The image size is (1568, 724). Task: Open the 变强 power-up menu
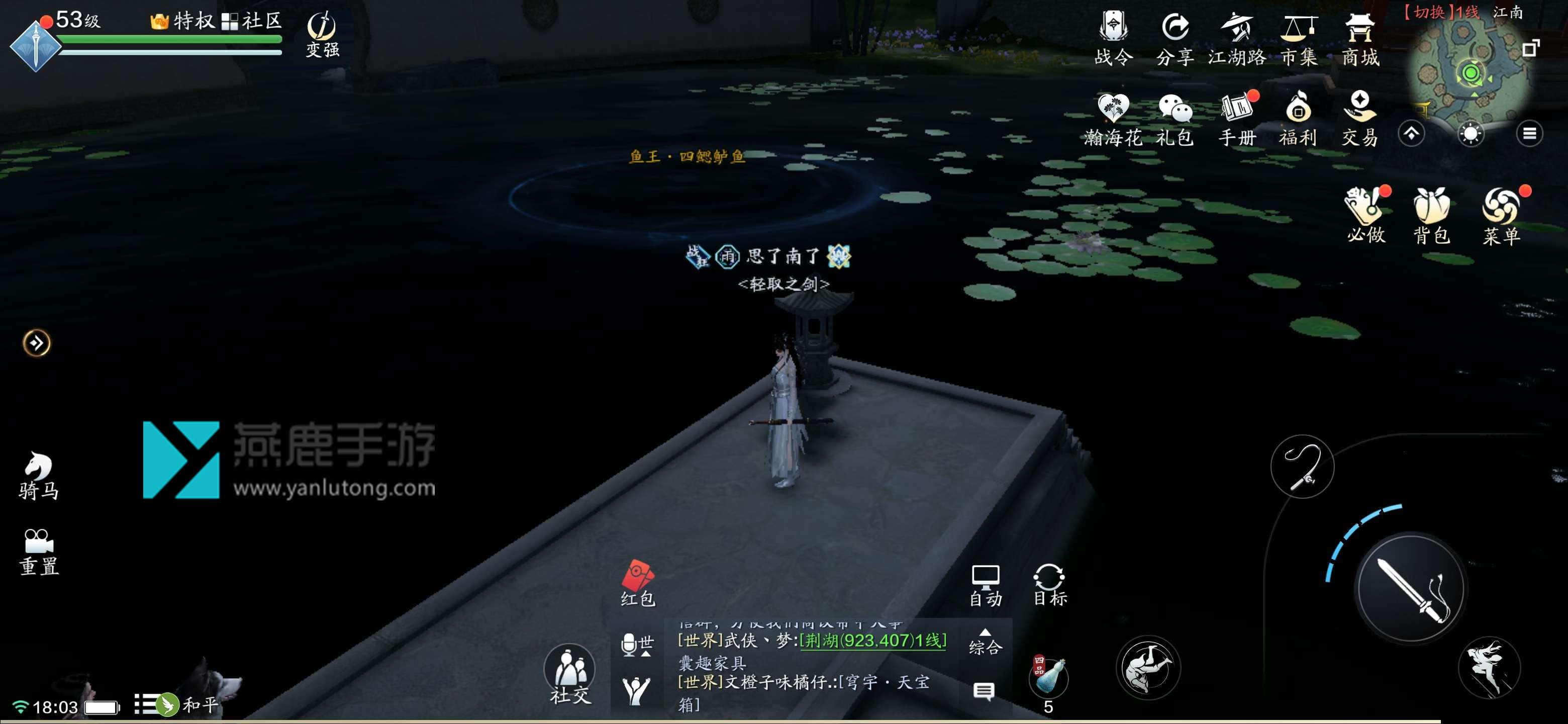point(322,34)
